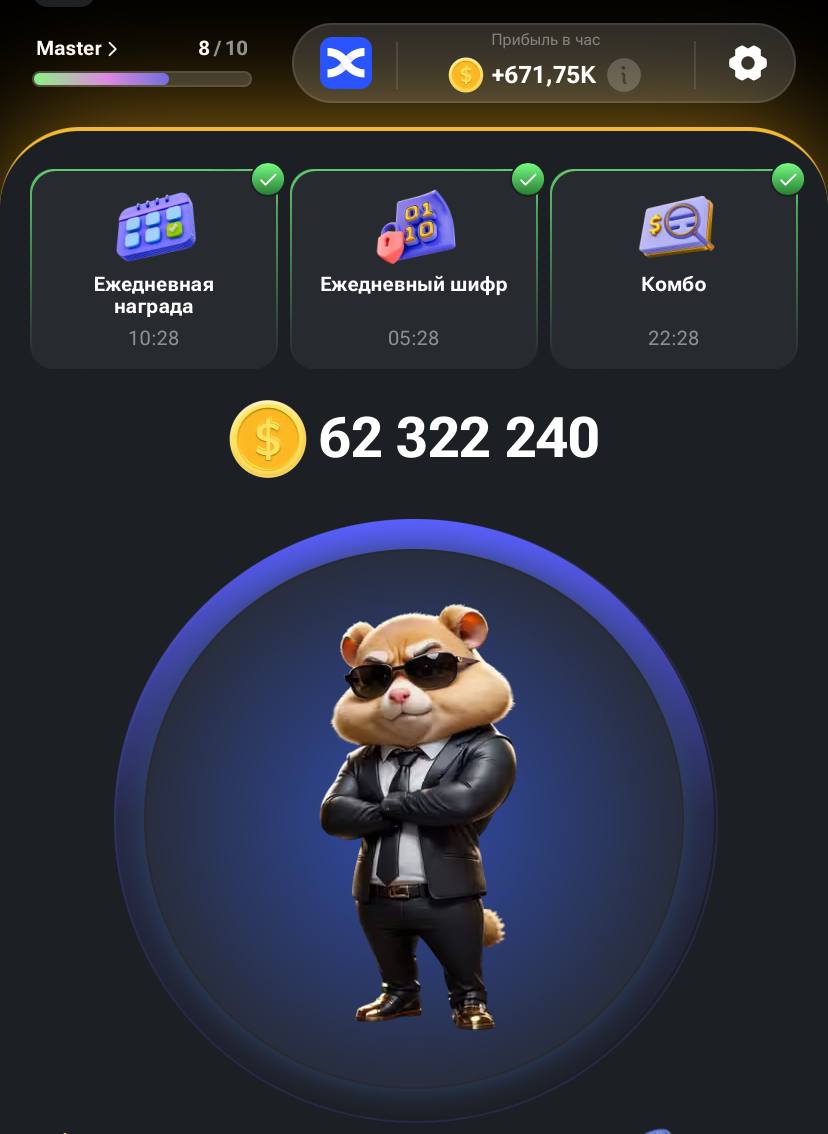Open the Ежедневная награда card
Viewport: 828px width, 1134px height.
click(153, 268)
